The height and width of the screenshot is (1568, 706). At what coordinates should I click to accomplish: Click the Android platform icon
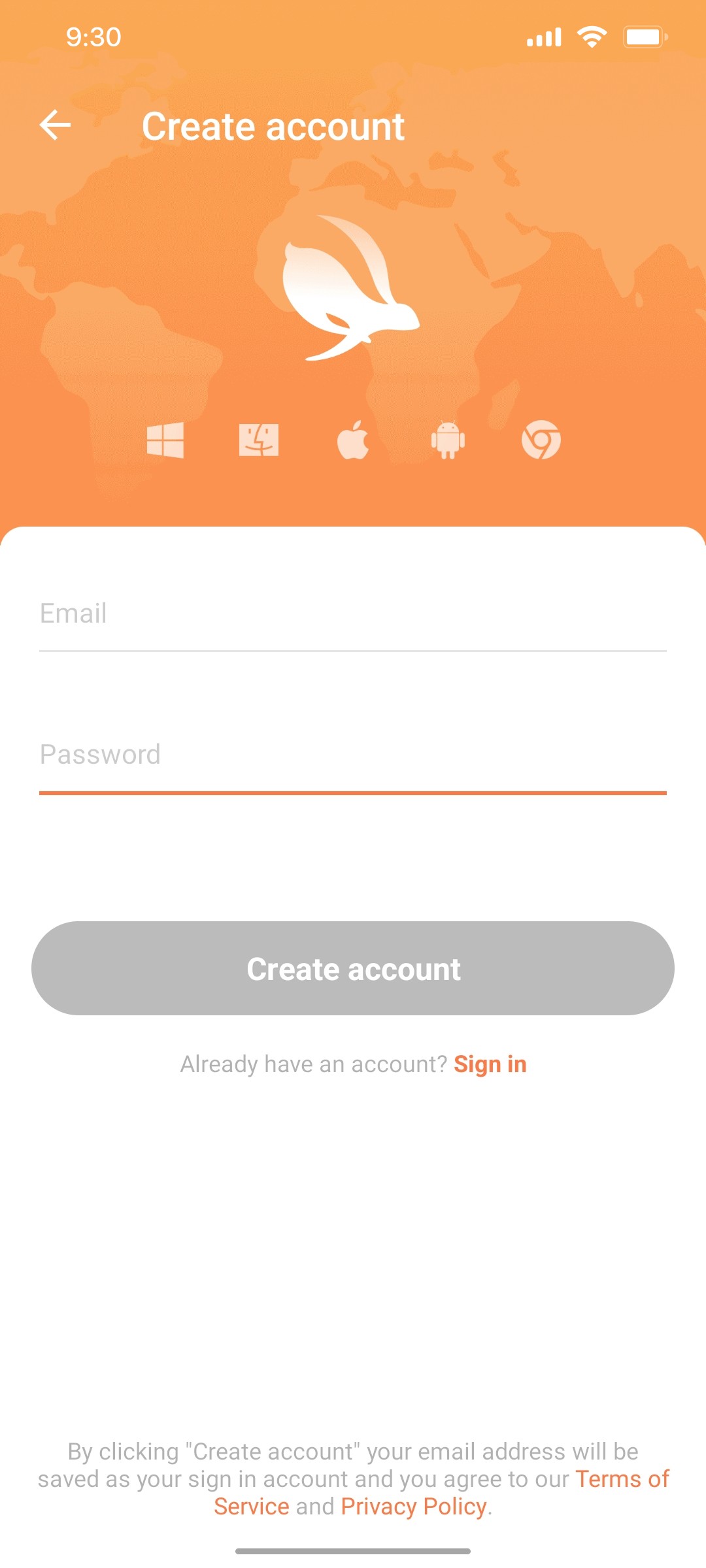point(447,440)
